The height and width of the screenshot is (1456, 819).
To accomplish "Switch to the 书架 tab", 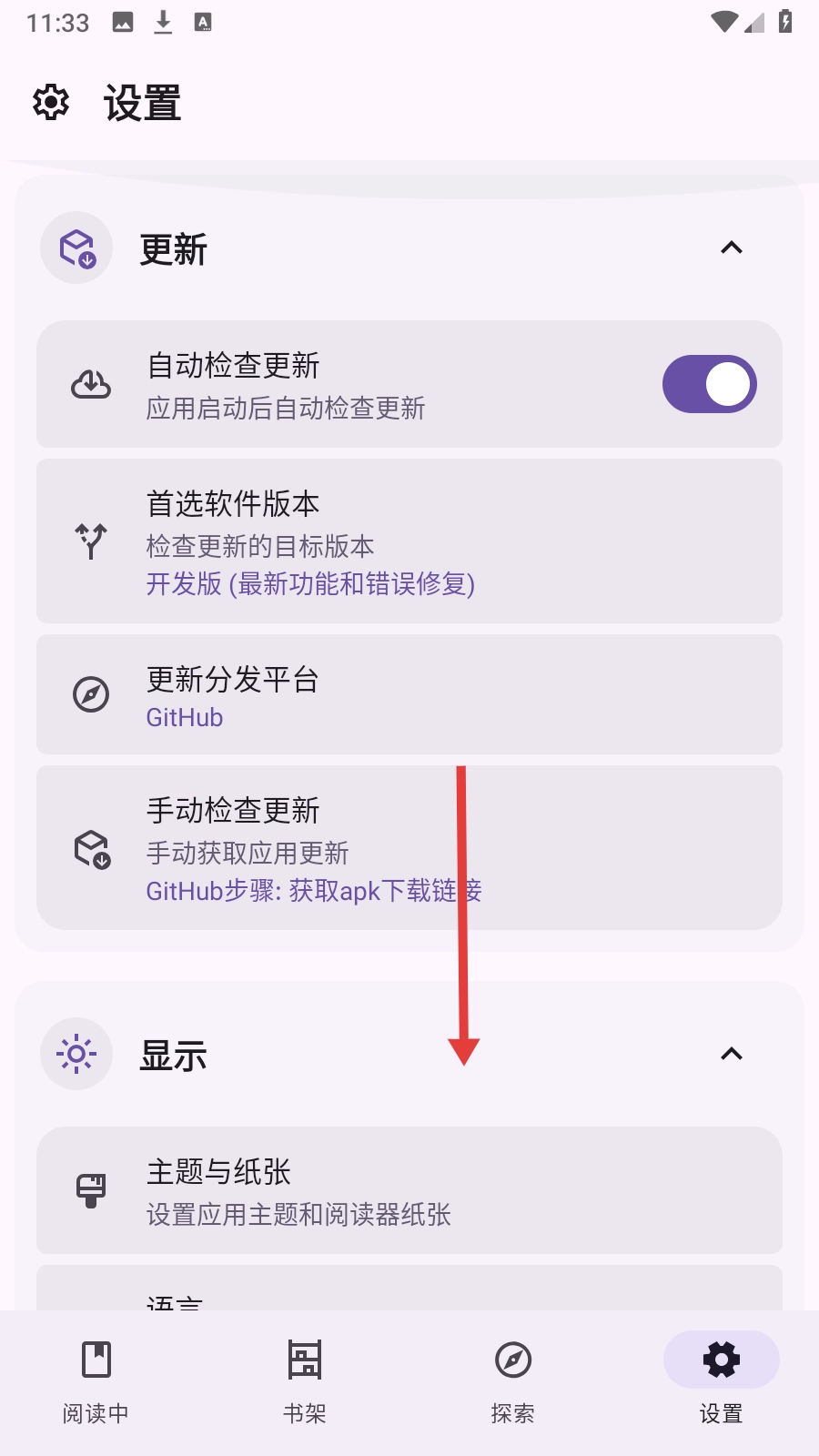I will tap(305, 1380).
